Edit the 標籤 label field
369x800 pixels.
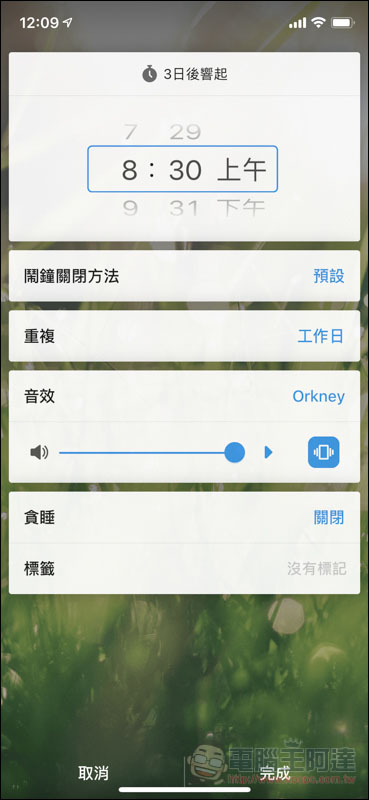pyautogui.click(x=184, y=568)
